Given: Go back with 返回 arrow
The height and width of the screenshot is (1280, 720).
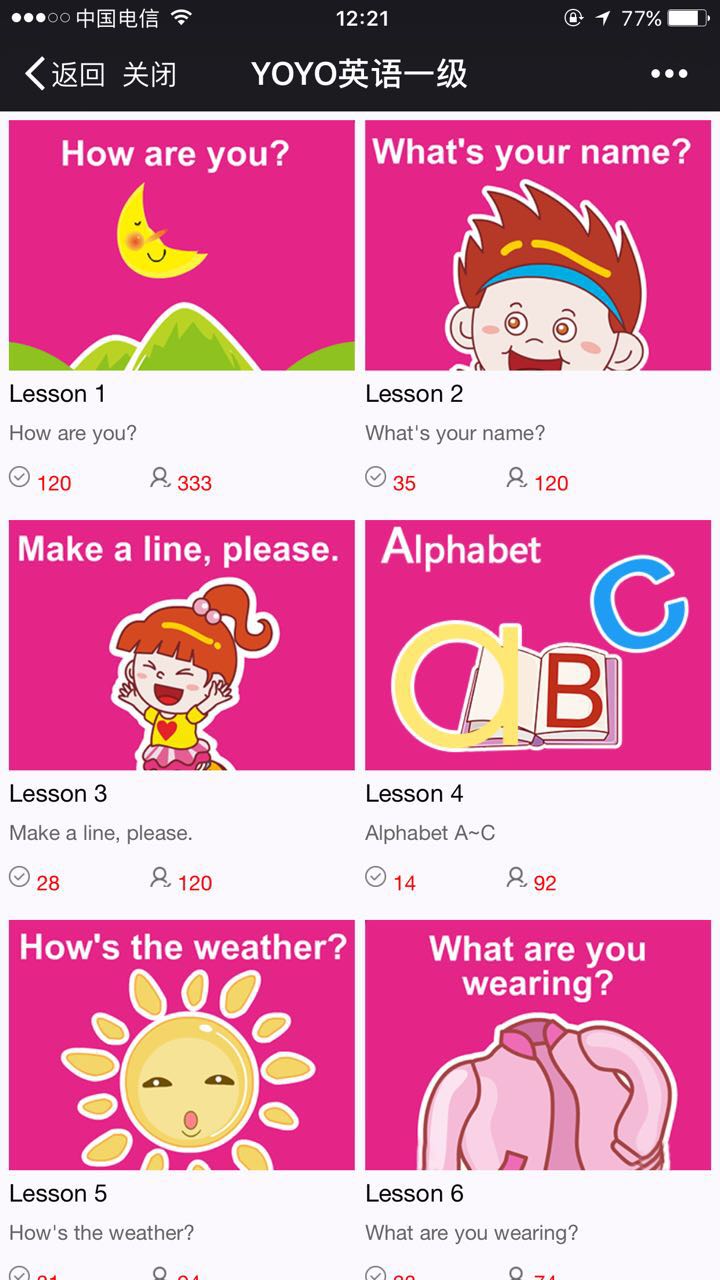Looking at the screenshot, I should [x=65, y=74].
